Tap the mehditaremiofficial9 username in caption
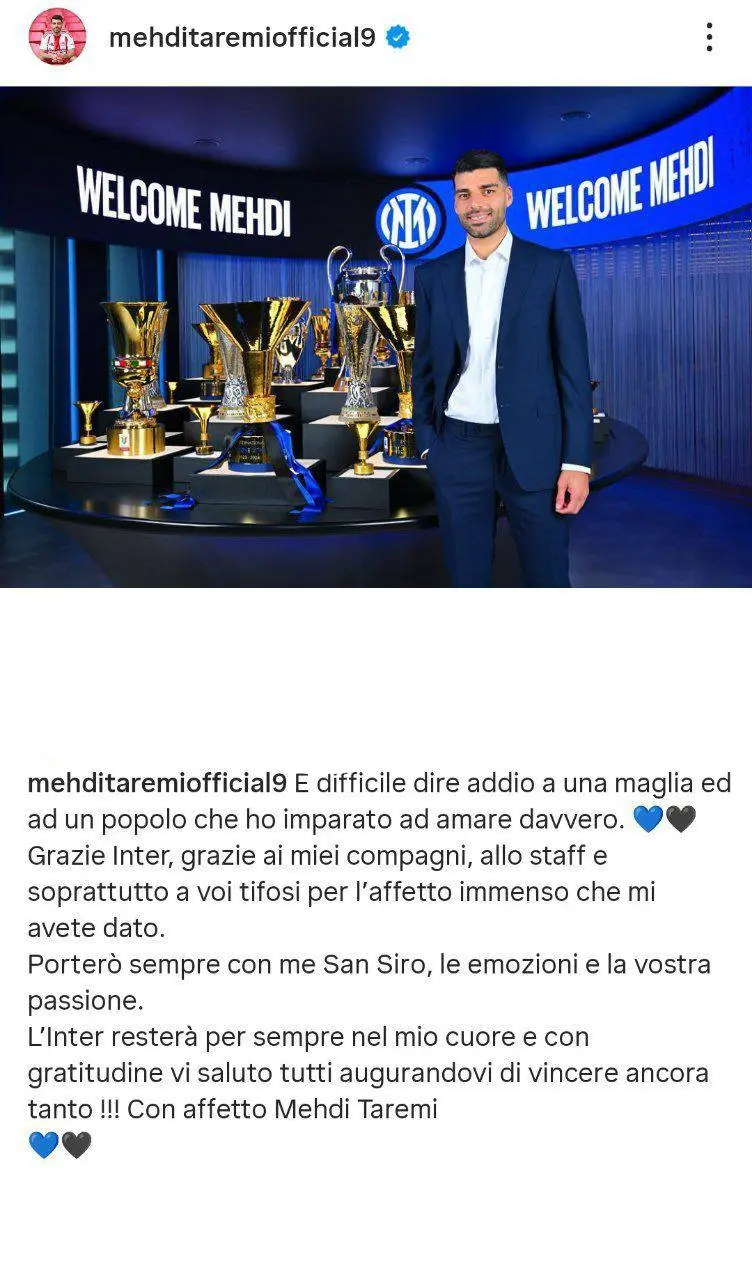This screenshot has height=1280, width=752. (x=158, y=782)
